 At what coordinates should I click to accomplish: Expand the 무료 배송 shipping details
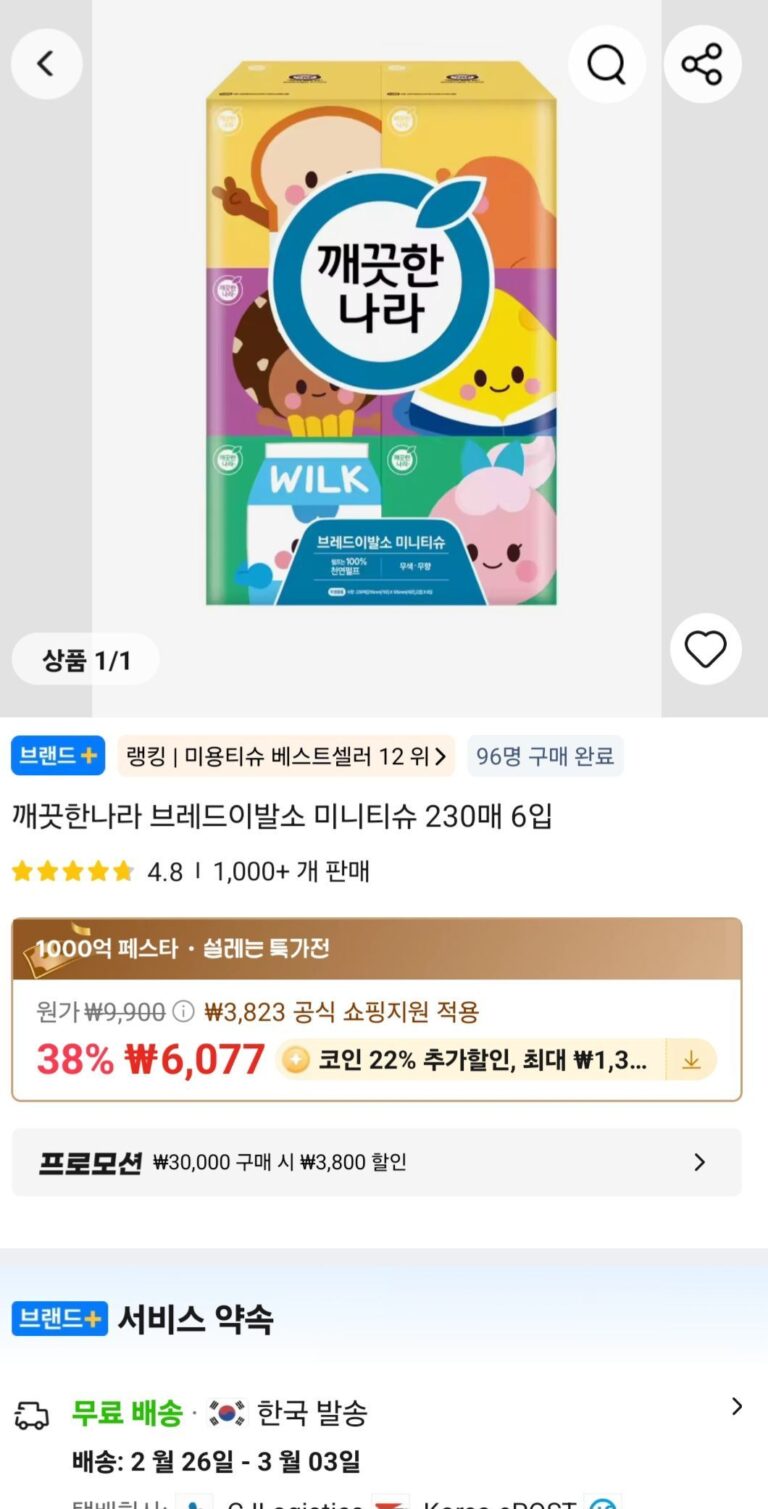(737, 1407)
